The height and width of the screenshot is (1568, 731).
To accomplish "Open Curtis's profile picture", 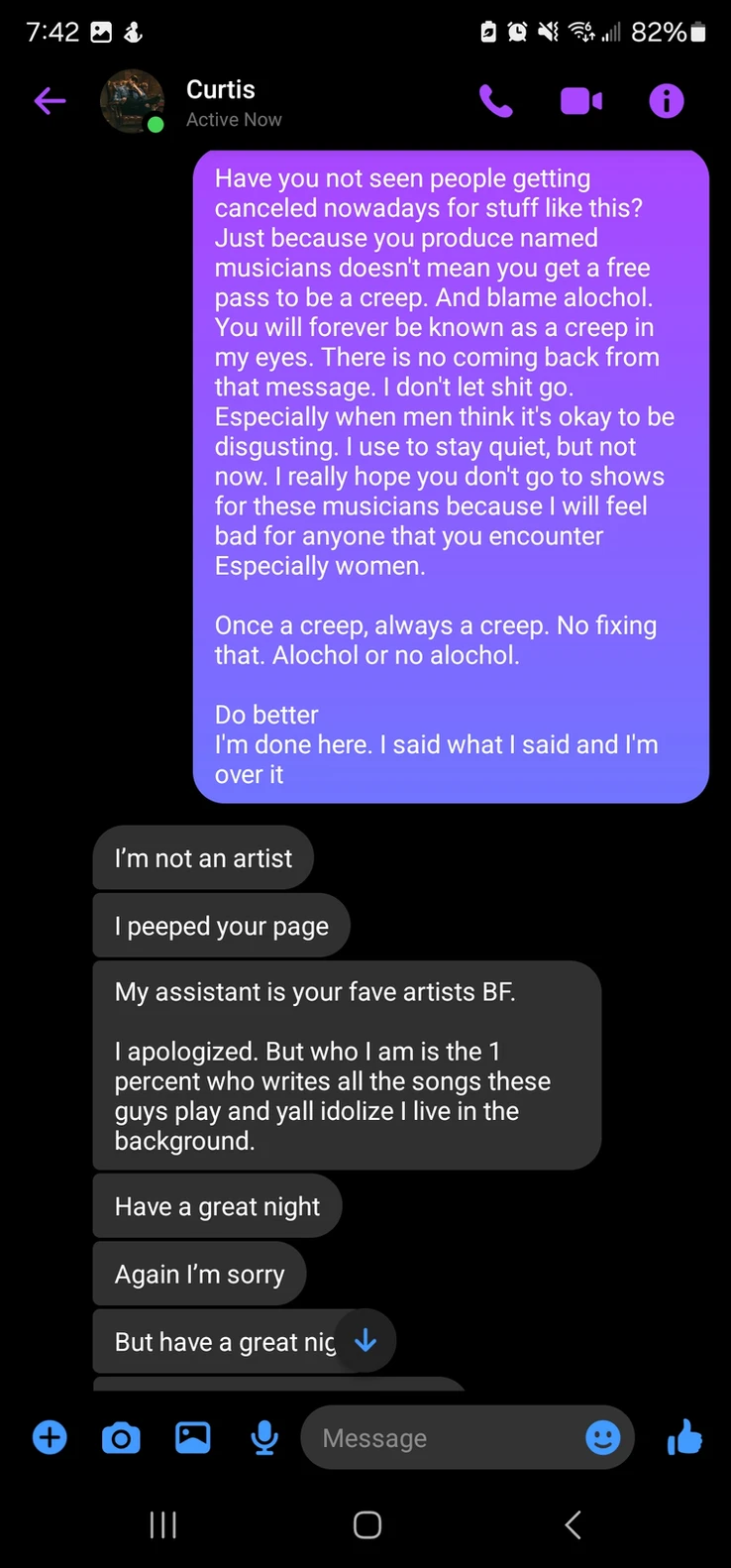I will 132,101.
